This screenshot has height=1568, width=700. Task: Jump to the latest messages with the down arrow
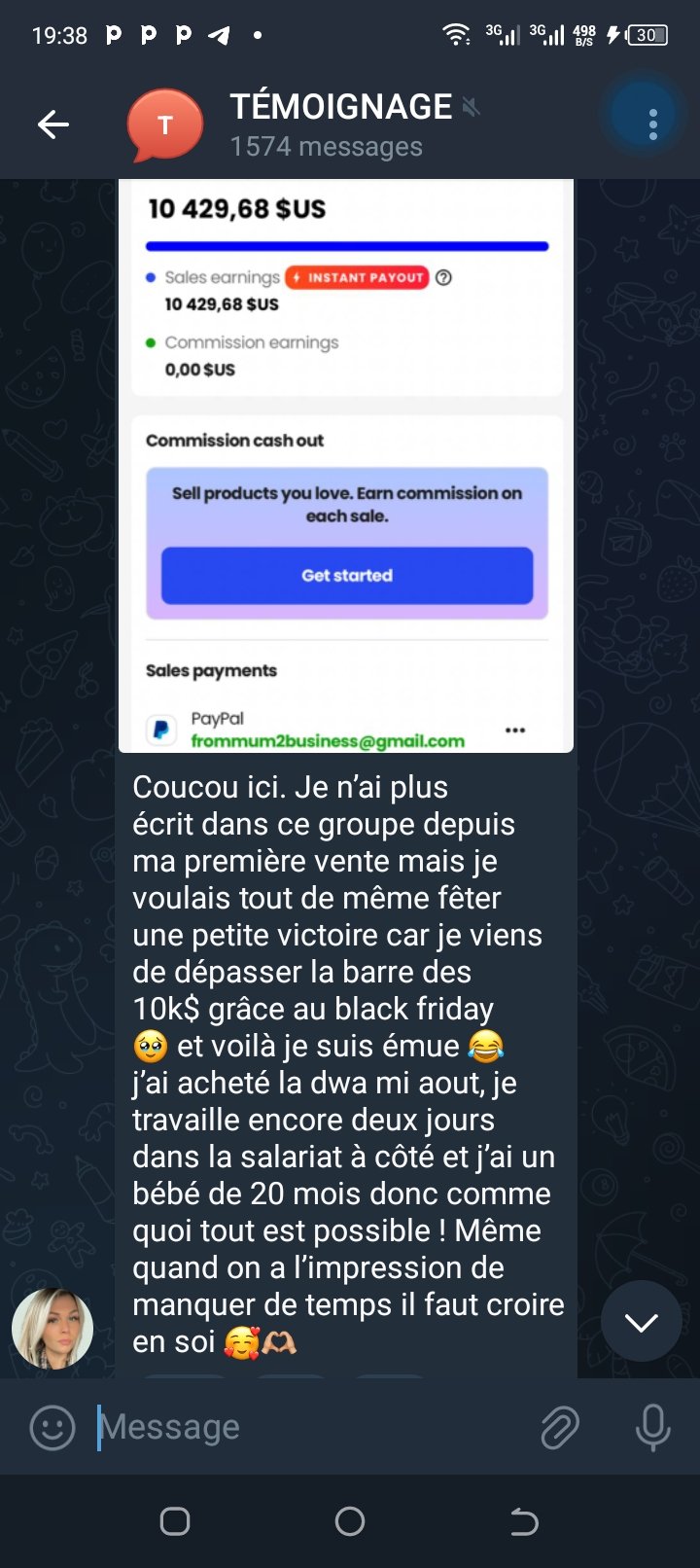tap(641, 1321)
